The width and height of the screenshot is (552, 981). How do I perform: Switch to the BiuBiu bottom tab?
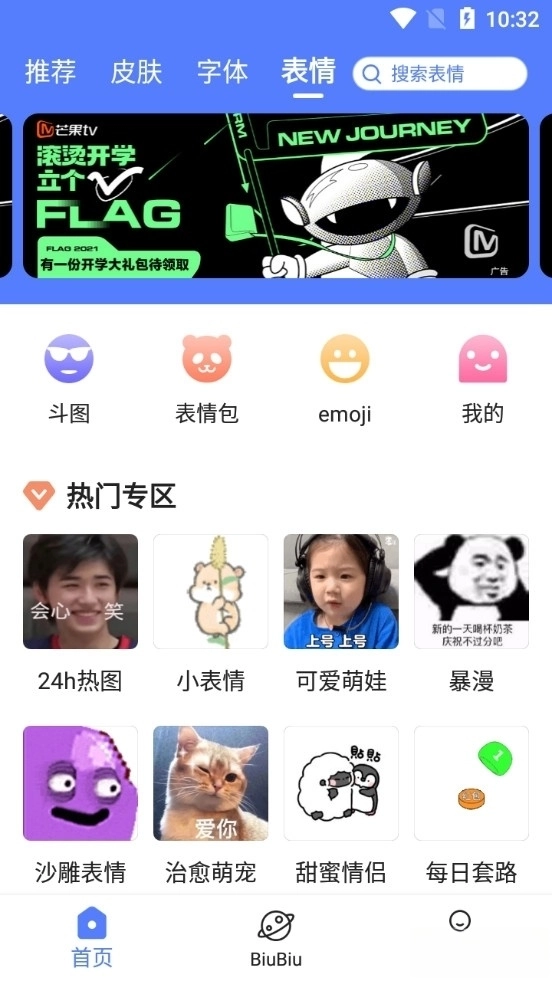click(276, 938)
